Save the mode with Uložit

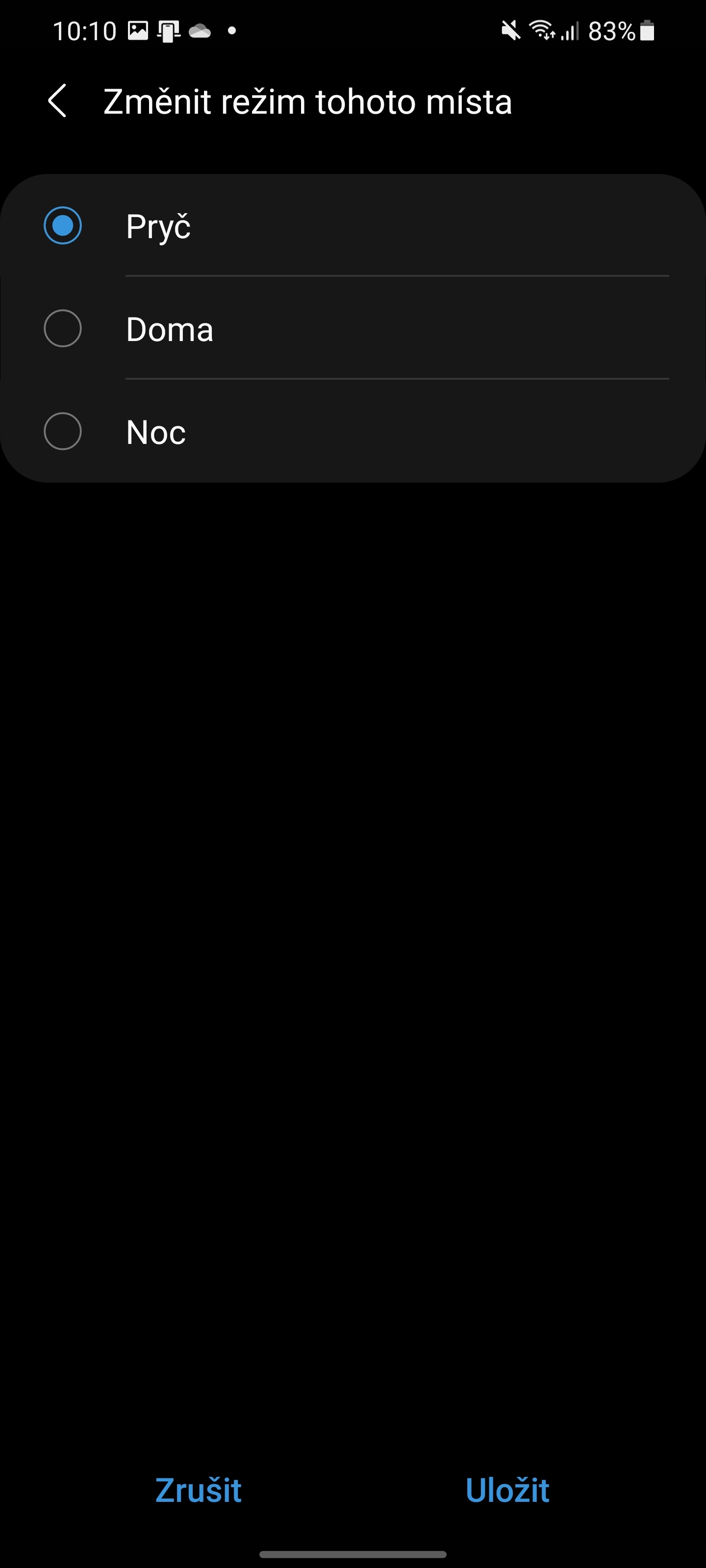click(507, 1490)
